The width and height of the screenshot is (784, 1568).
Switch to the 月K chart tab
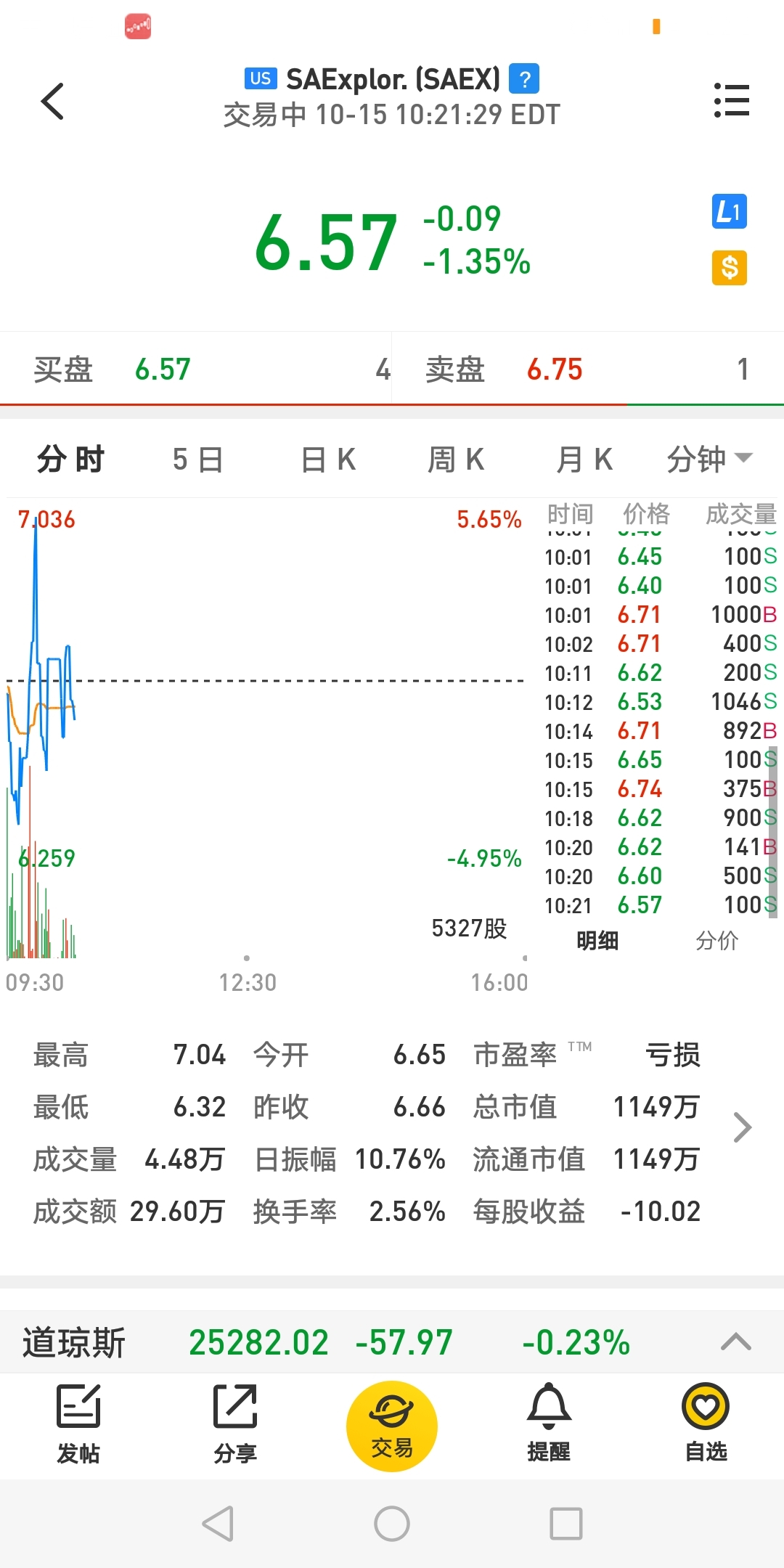tap(584, 460)
